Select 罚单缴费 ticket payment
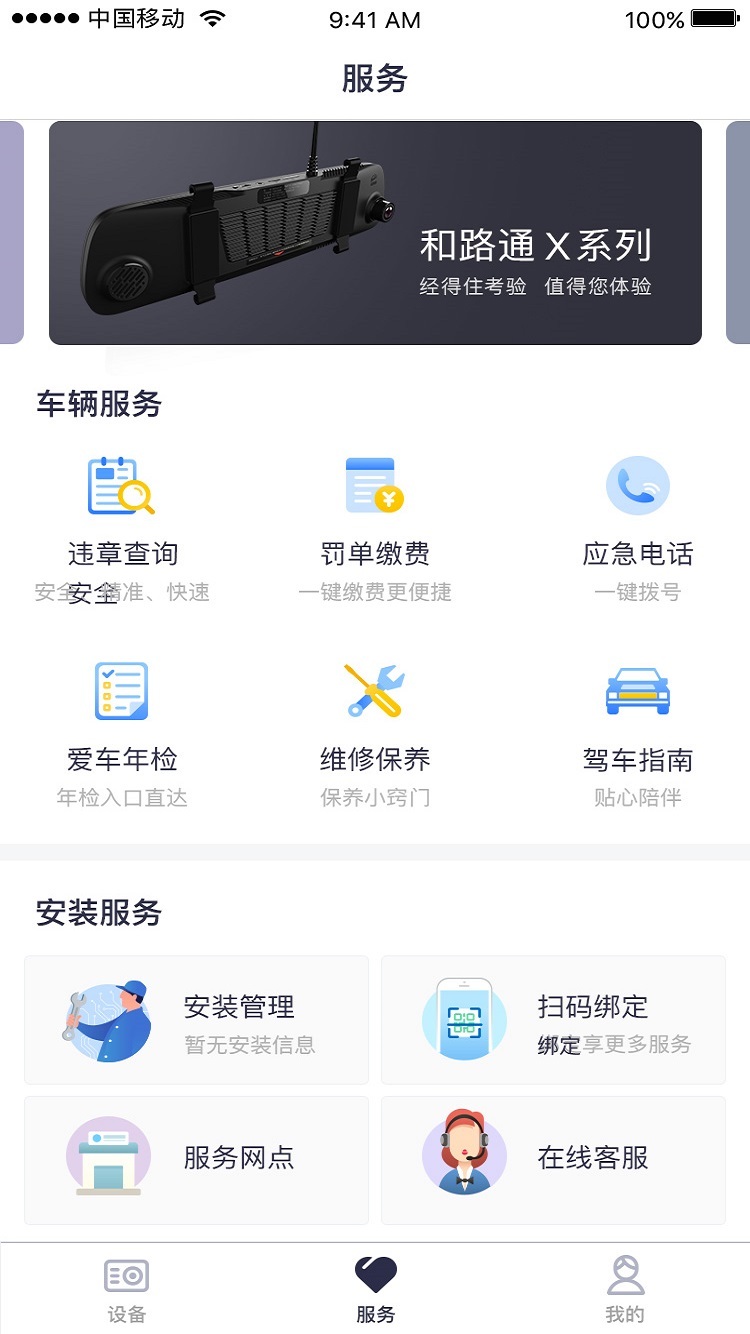The image size is (750, 1334). click(x=375, y=525)
